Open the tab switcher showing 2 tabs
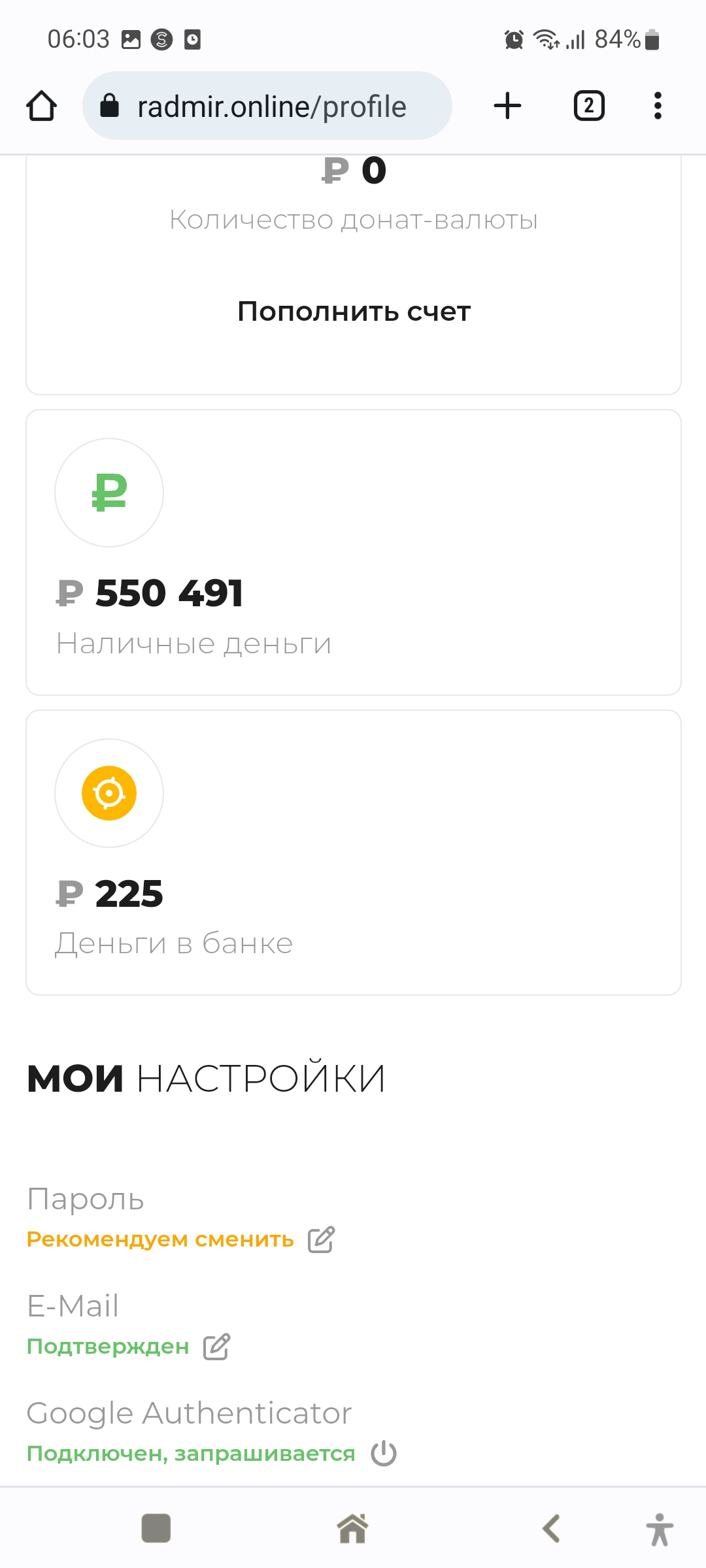The width and height of the screenshot is (706, 1568). pos(589,106)
